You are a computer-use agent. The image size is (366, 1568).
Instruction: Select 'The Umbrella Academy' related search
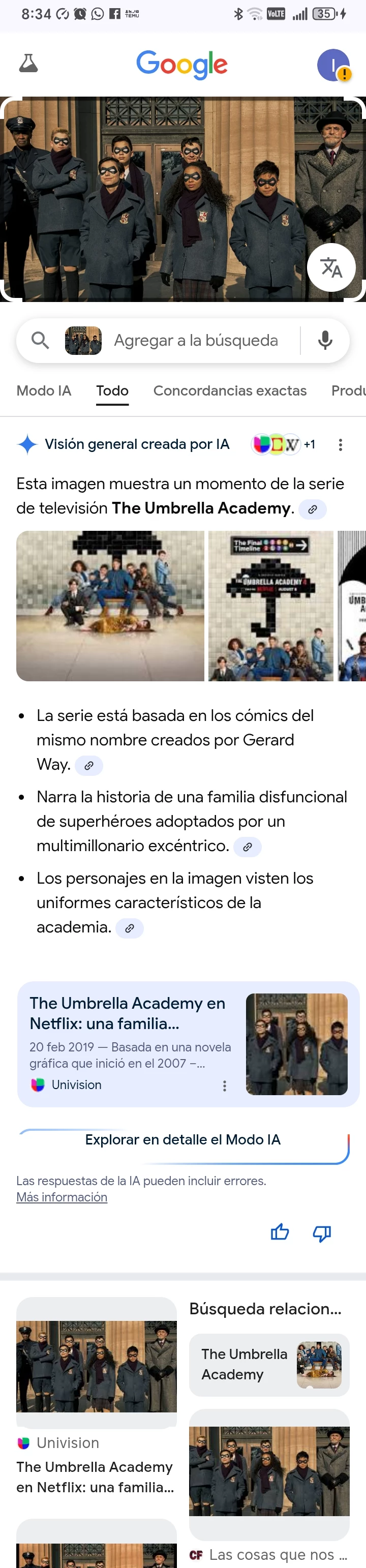pyautogui.click(x=268, y=1364)
